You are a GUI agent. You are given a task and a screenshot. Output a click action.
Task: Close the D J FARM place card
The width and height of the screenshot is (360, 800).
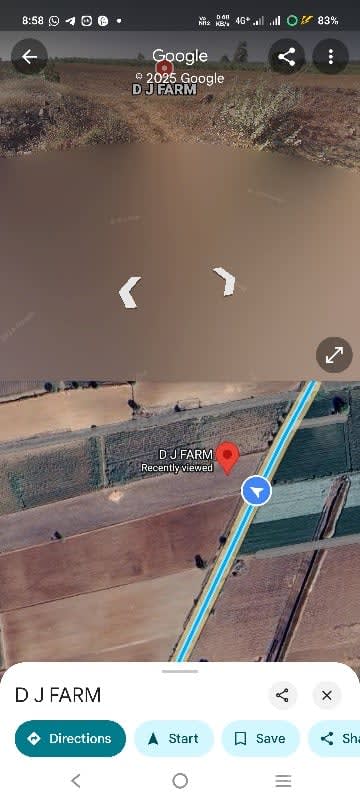point(327,695)
